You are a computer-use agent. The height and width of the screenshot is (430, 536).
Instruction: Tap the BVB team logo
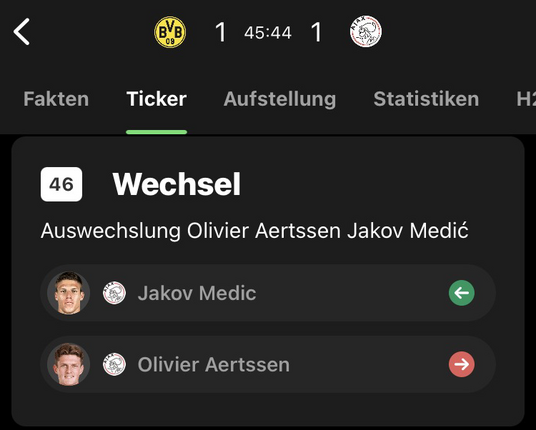coord(170,32)
